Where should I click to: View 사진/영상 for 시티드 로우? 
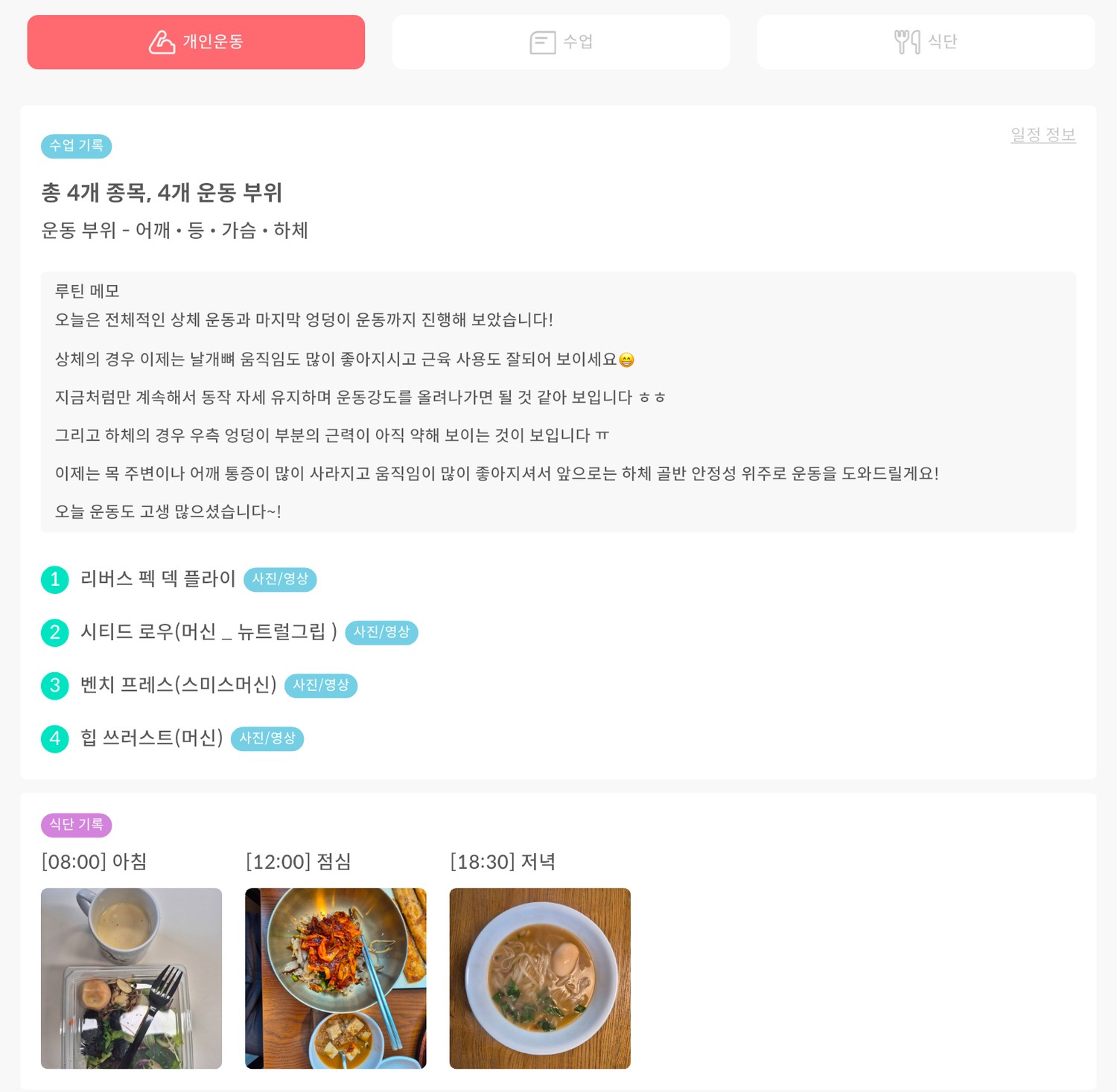[381, 632]
